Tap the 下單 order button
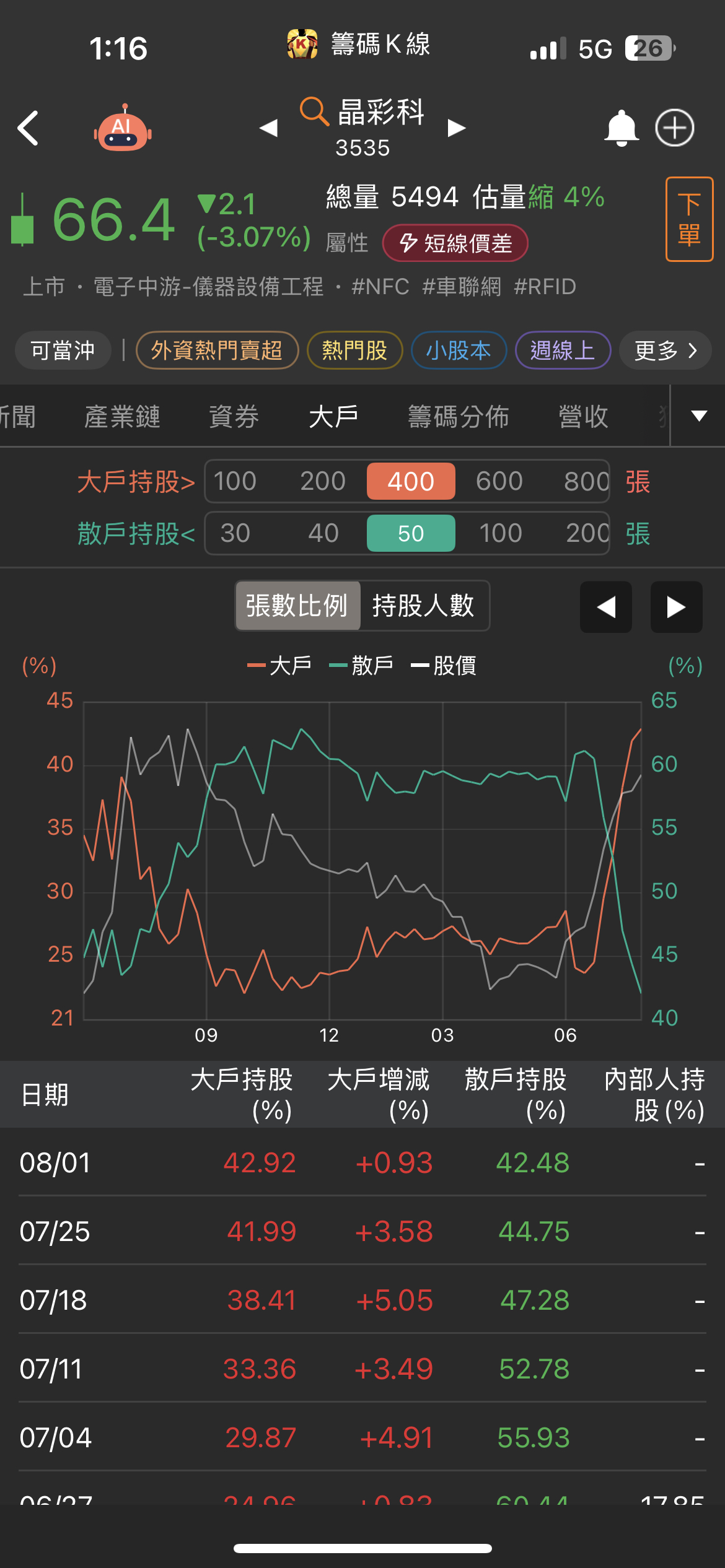Image resolution: width=725 pixels, height=1568 pixels. (x=689, y=219)
